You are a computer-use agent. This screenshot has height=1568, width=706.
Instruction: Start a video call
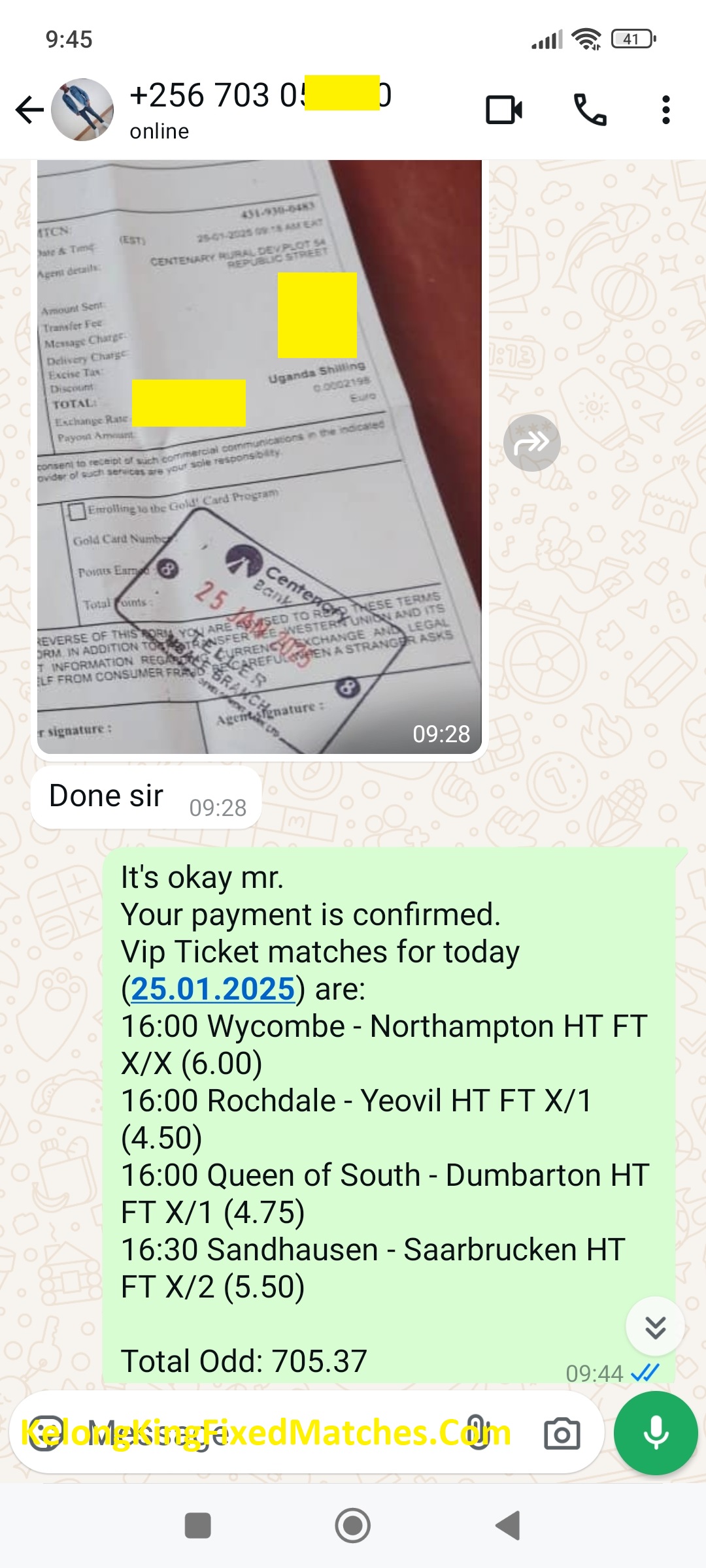pyautogui.click(x=504, y=110)
